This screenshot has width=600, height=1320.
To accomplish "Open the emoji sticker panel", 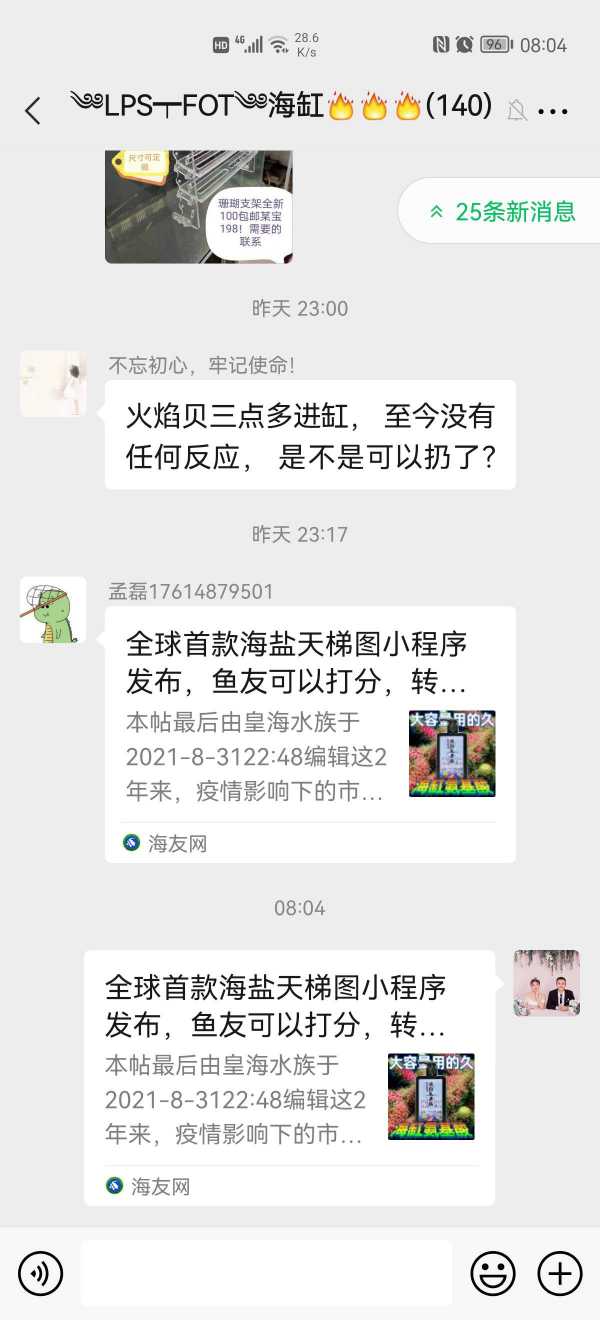I will point(493,1273).
